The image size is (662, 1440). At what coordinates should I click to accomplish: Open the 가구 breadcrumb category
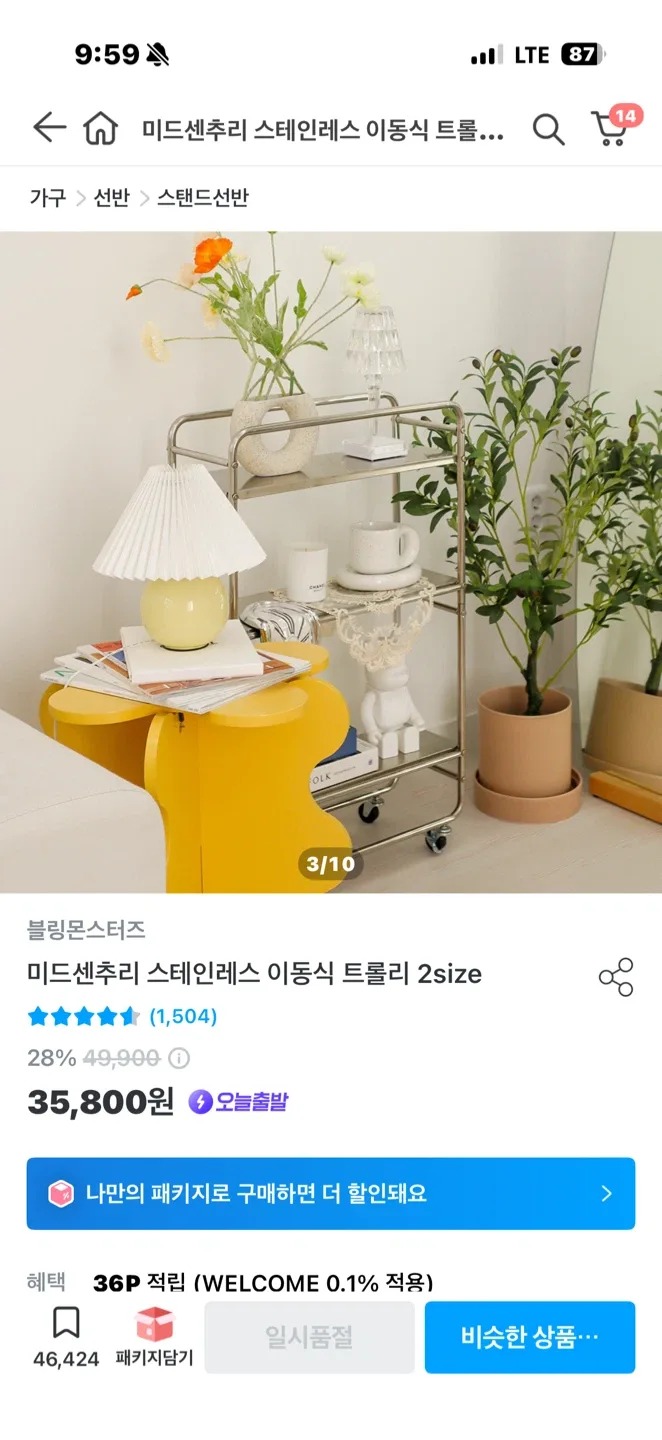point(47,198)
